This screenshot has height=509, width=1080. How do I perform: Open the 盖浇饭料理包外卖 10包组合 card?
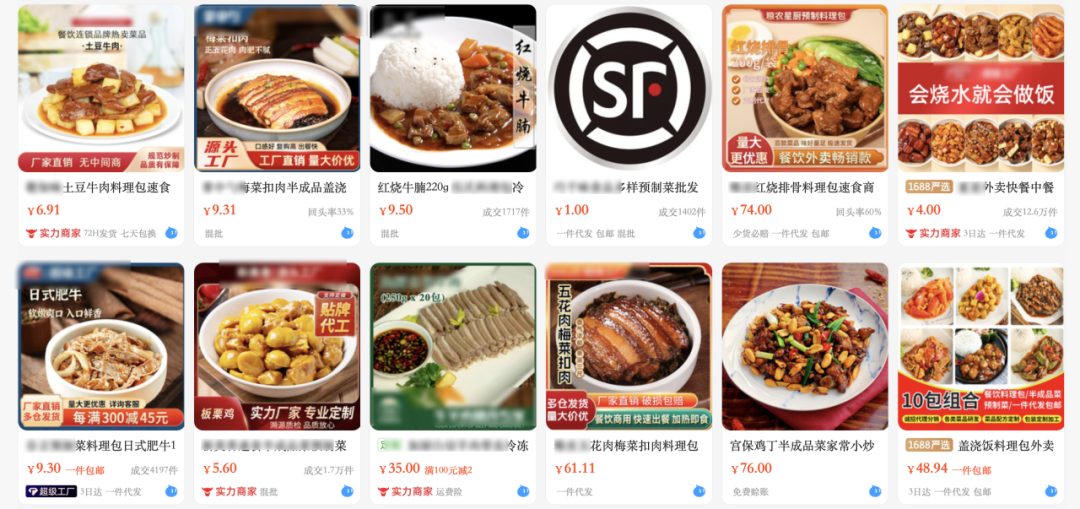(x=980, y=347)
